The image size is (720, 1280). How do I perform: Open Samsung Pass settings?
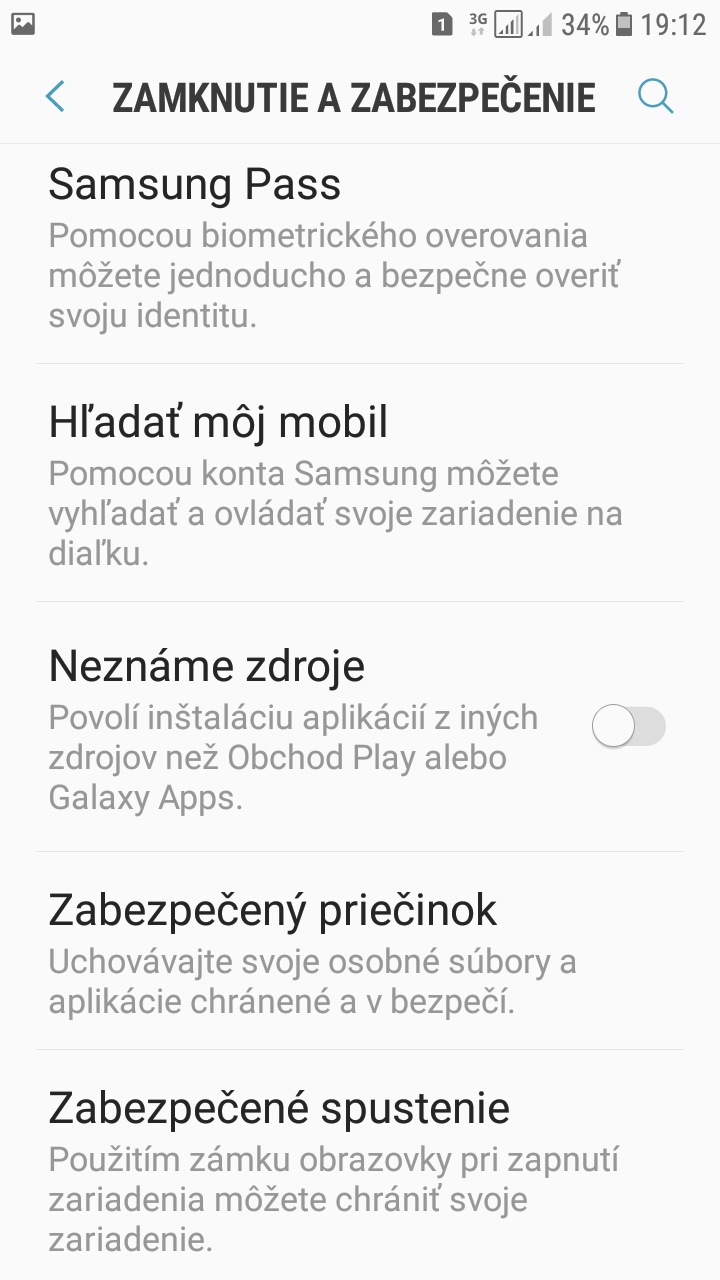(x=360, y=252)
